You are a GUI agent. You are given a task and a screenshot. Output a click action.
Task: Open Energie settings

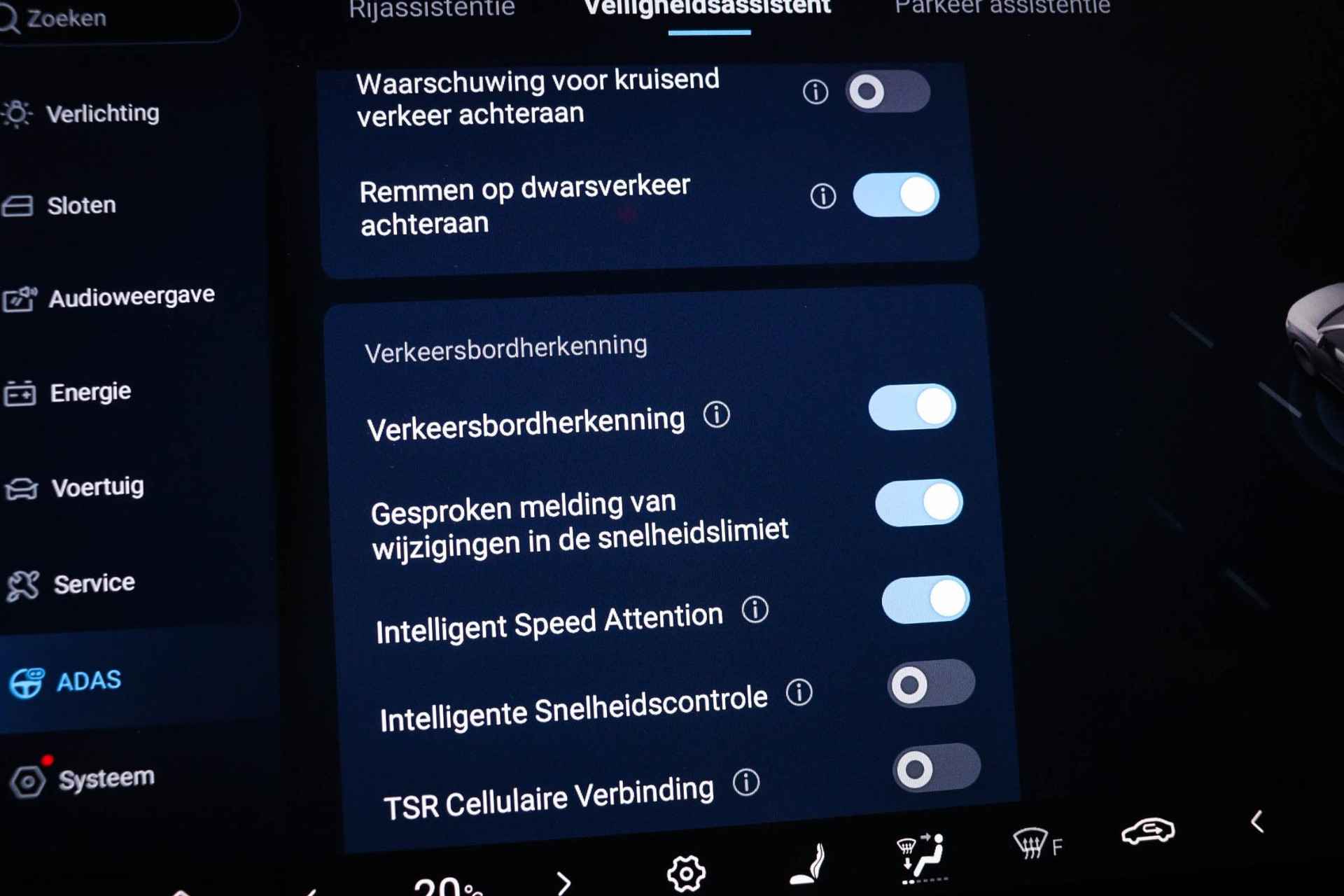coord(90,392)
